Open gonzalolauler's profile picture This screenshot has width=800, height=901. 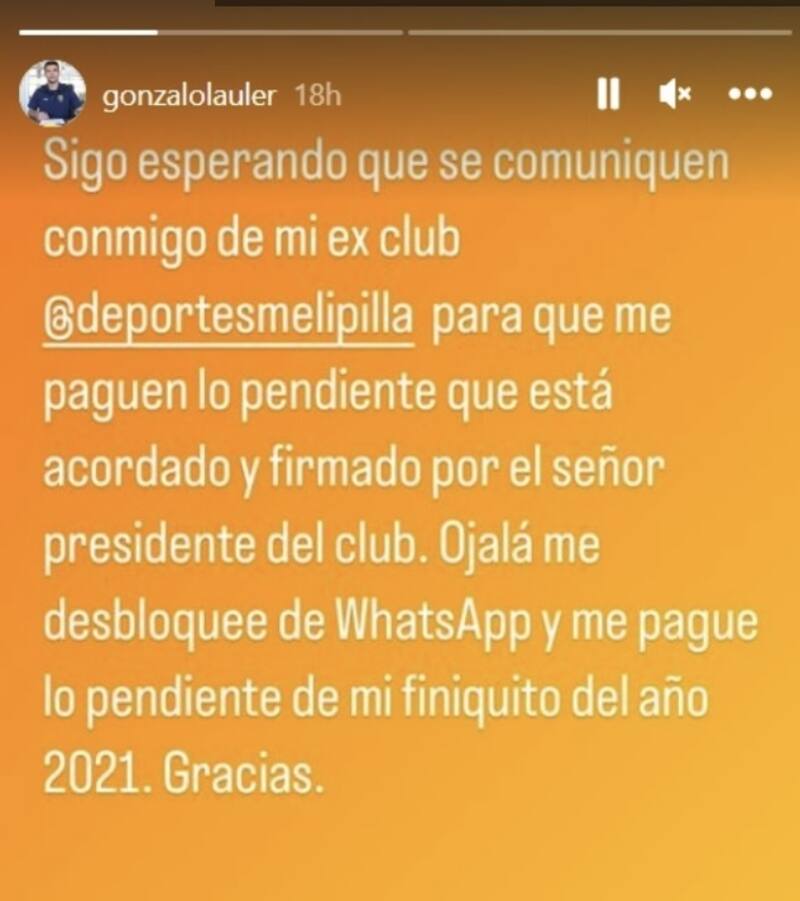pyautogui.click(x=52, y=94)
